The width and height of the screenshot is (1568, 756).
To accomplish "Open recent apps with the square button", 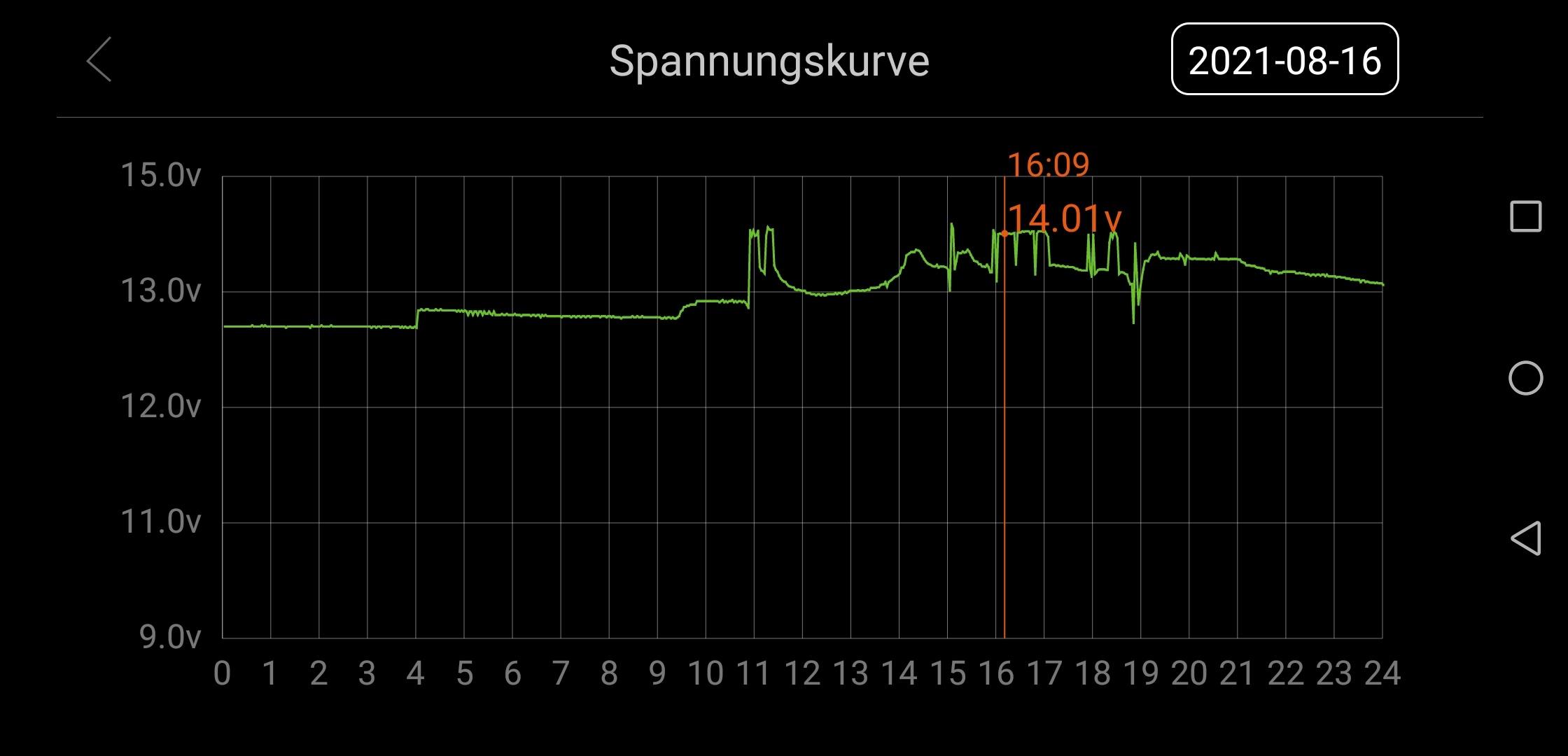I will (x=1525, y=216).
